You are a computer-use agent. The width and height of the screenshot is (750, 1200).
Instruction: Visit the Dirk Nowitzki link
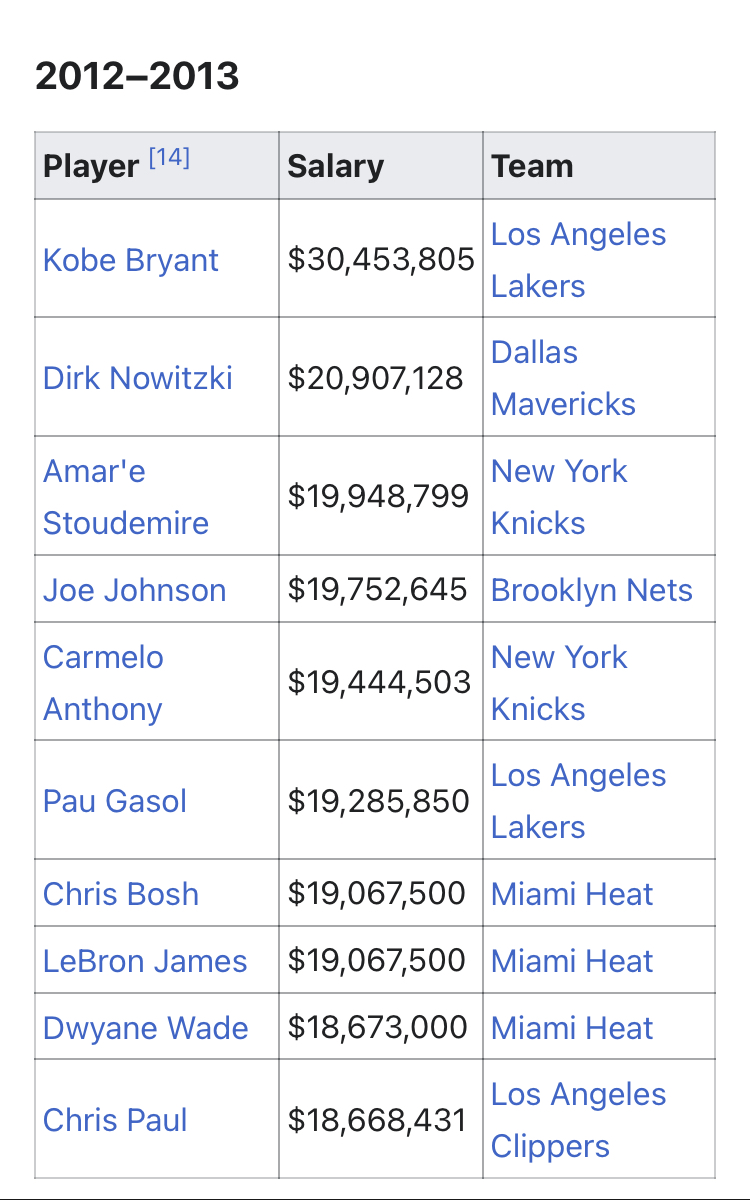coord(138,378)
